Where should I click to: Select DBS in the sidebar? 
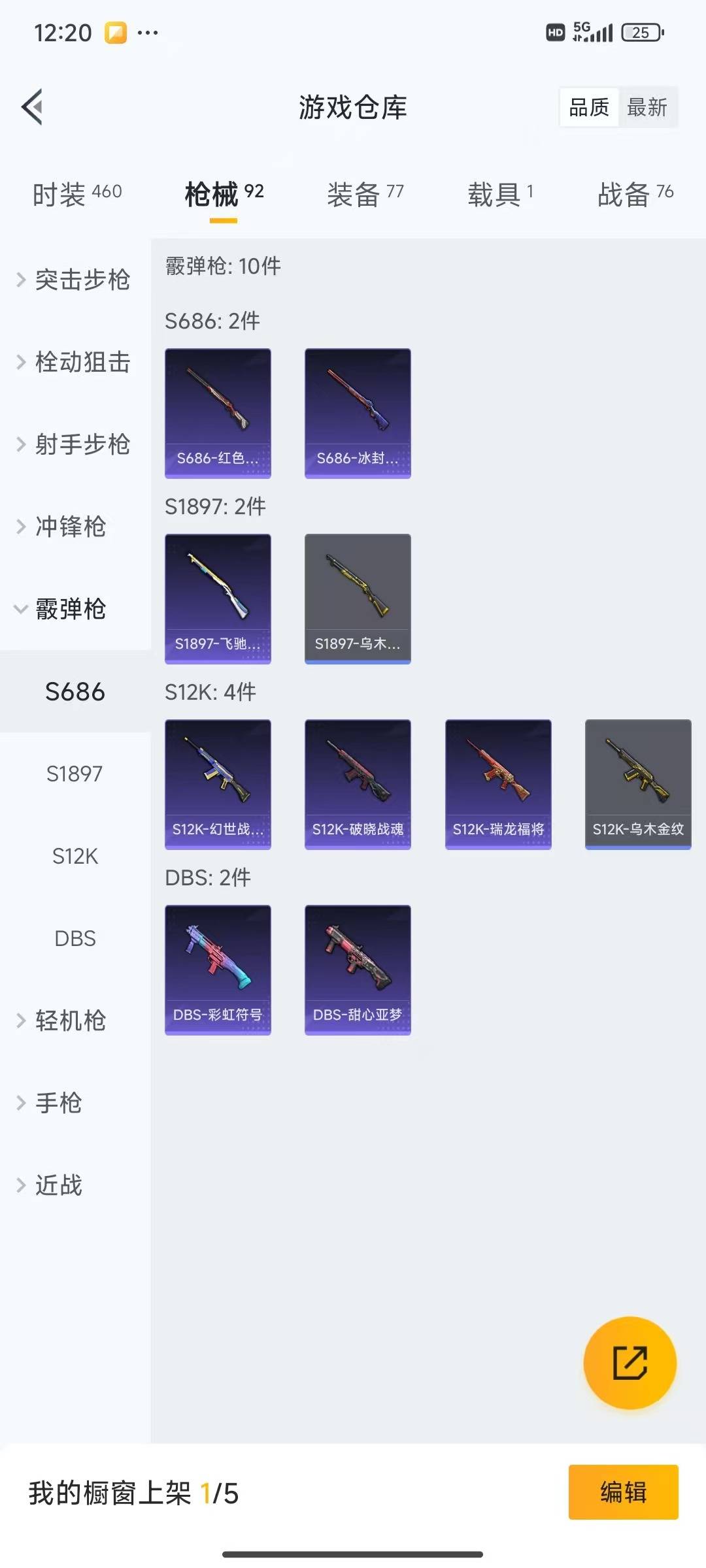click(75, 938)
